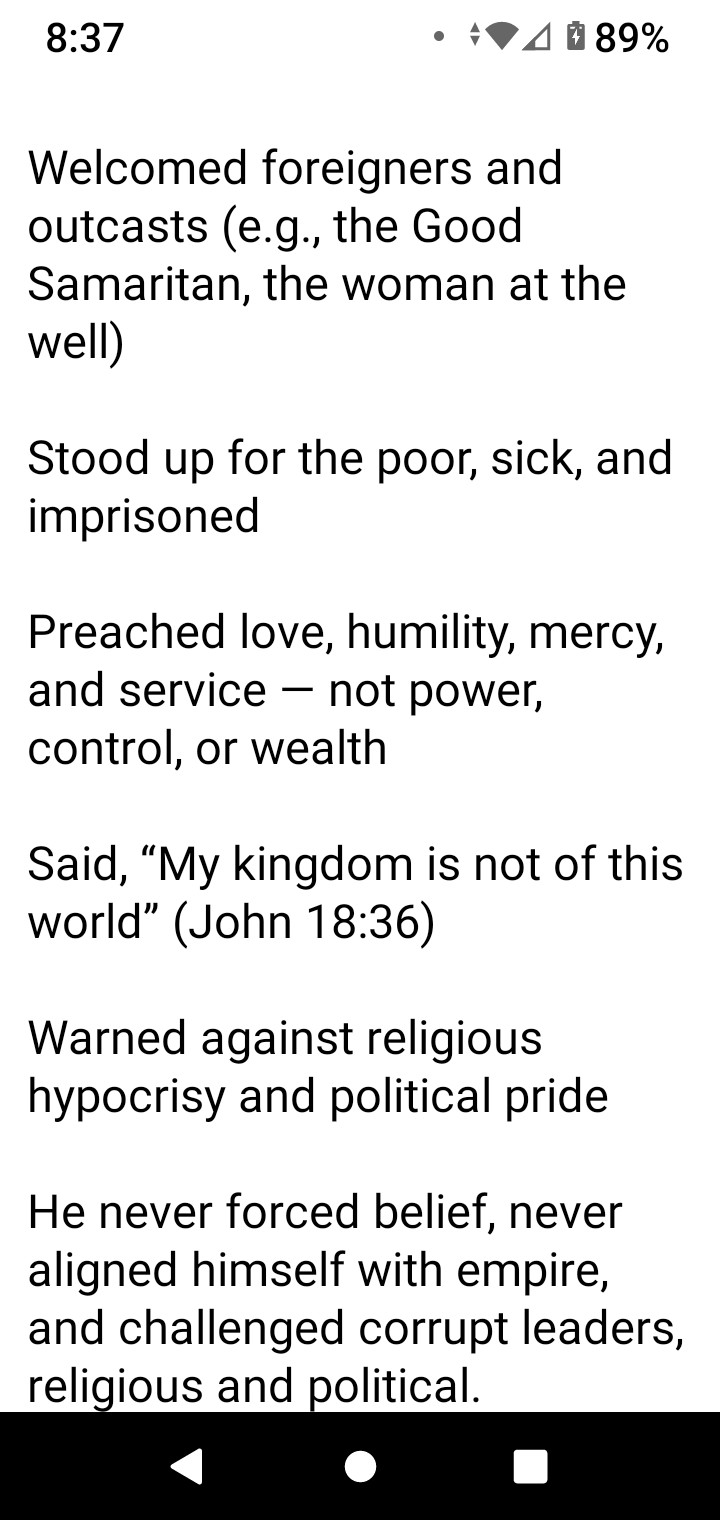
Task: Tap the system back button
Action: click(188, 1466)
